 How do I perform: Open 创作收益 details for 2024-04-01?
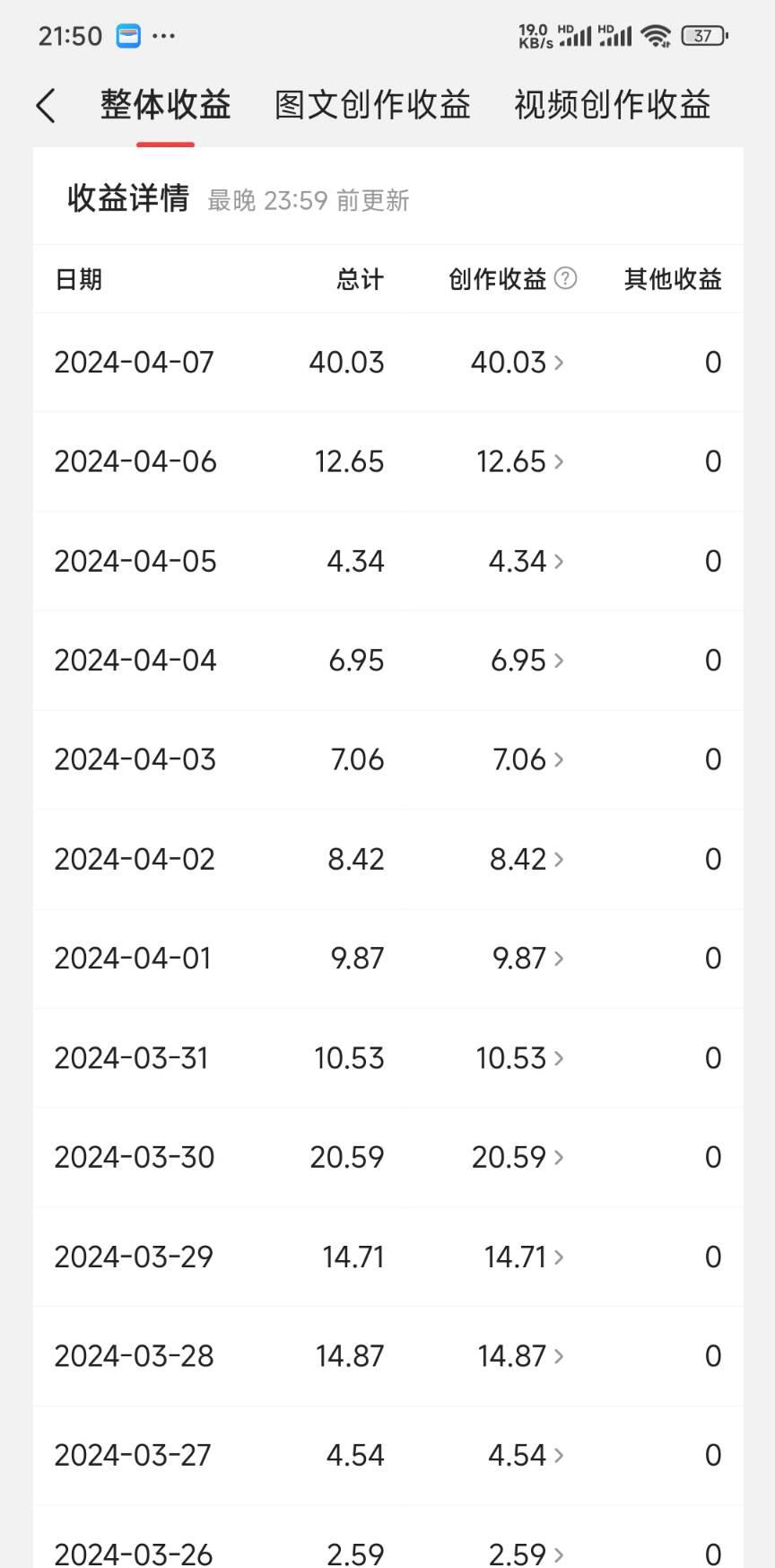coord(528,959)
